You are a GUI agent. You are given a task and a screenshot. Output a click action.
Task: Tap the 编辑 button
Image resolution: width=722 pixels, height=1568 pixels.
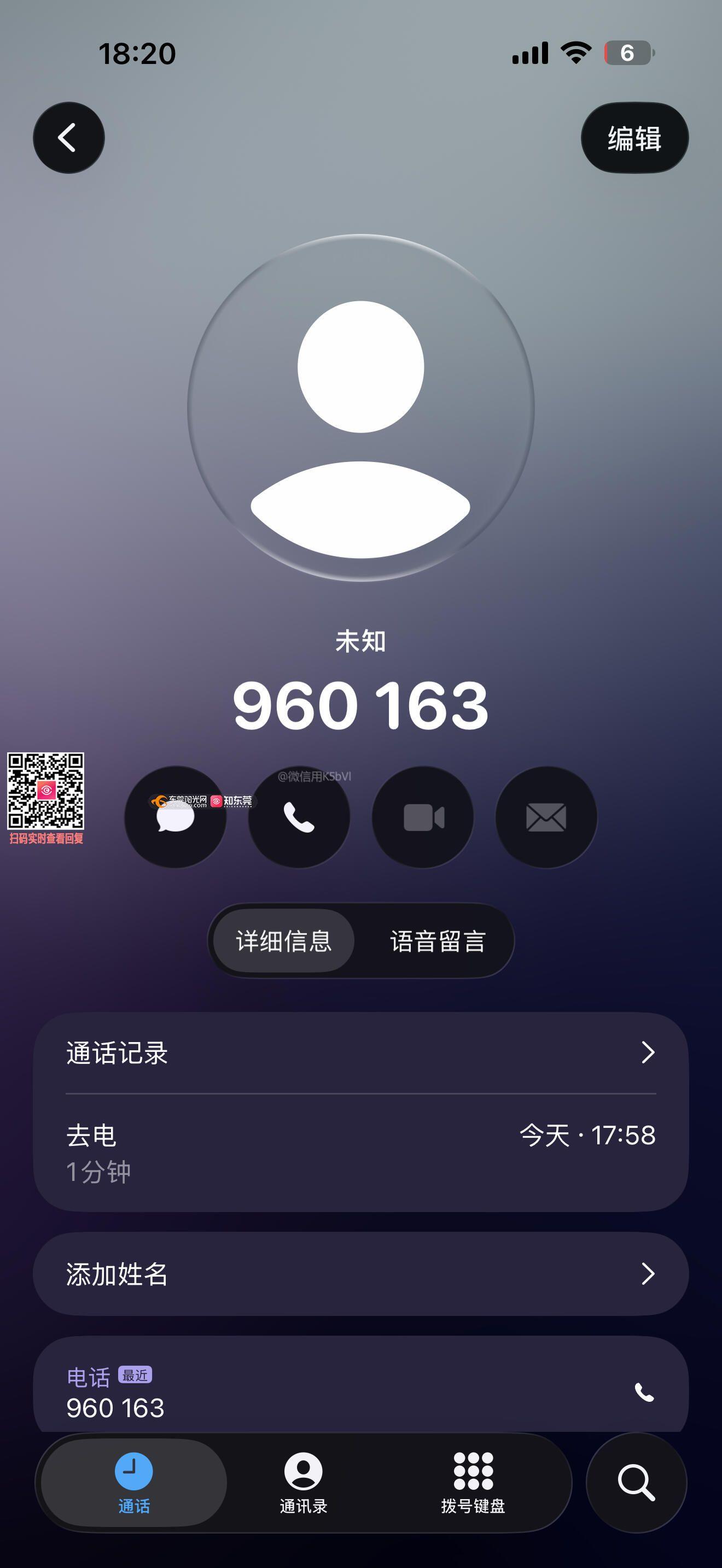[634, 138]
